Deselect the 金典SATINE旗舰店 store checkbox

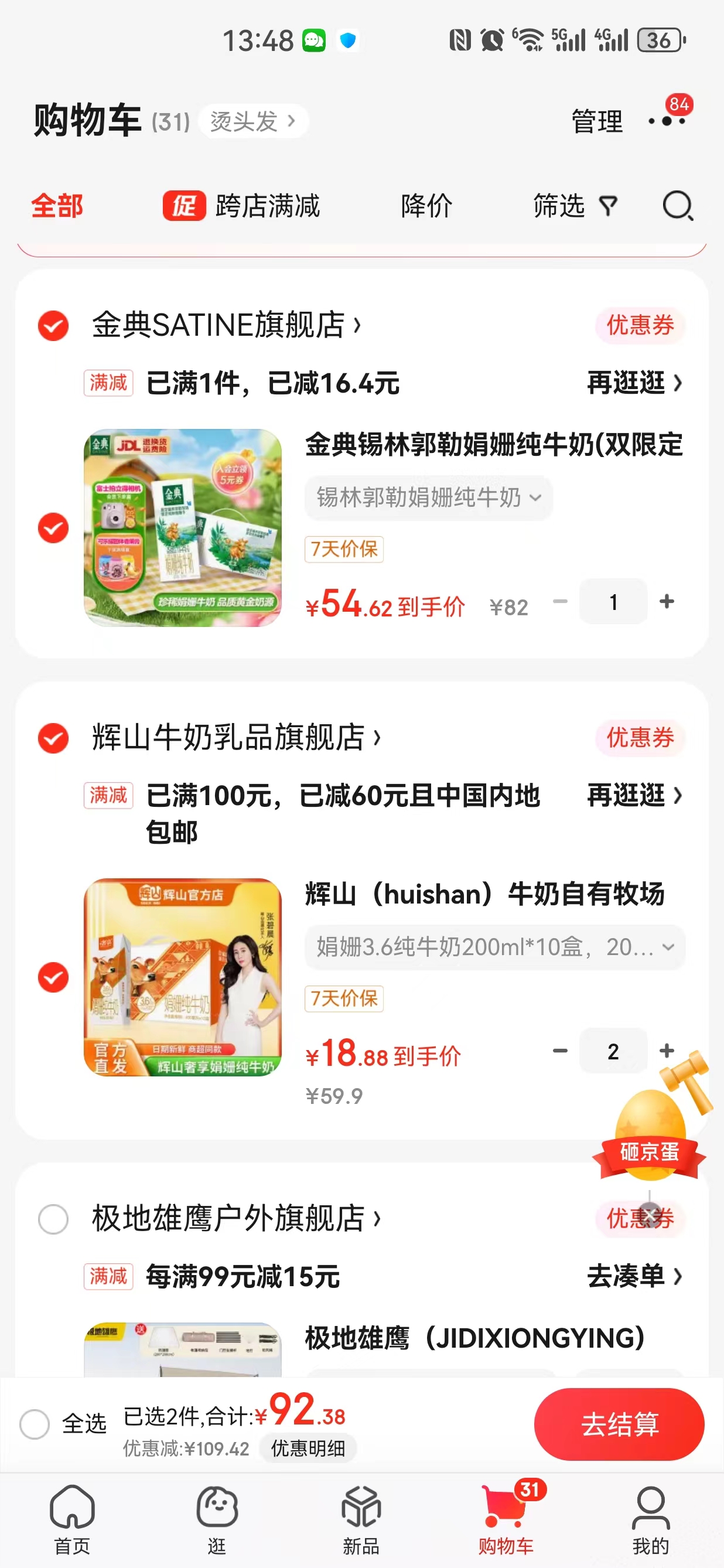point(52,326)
